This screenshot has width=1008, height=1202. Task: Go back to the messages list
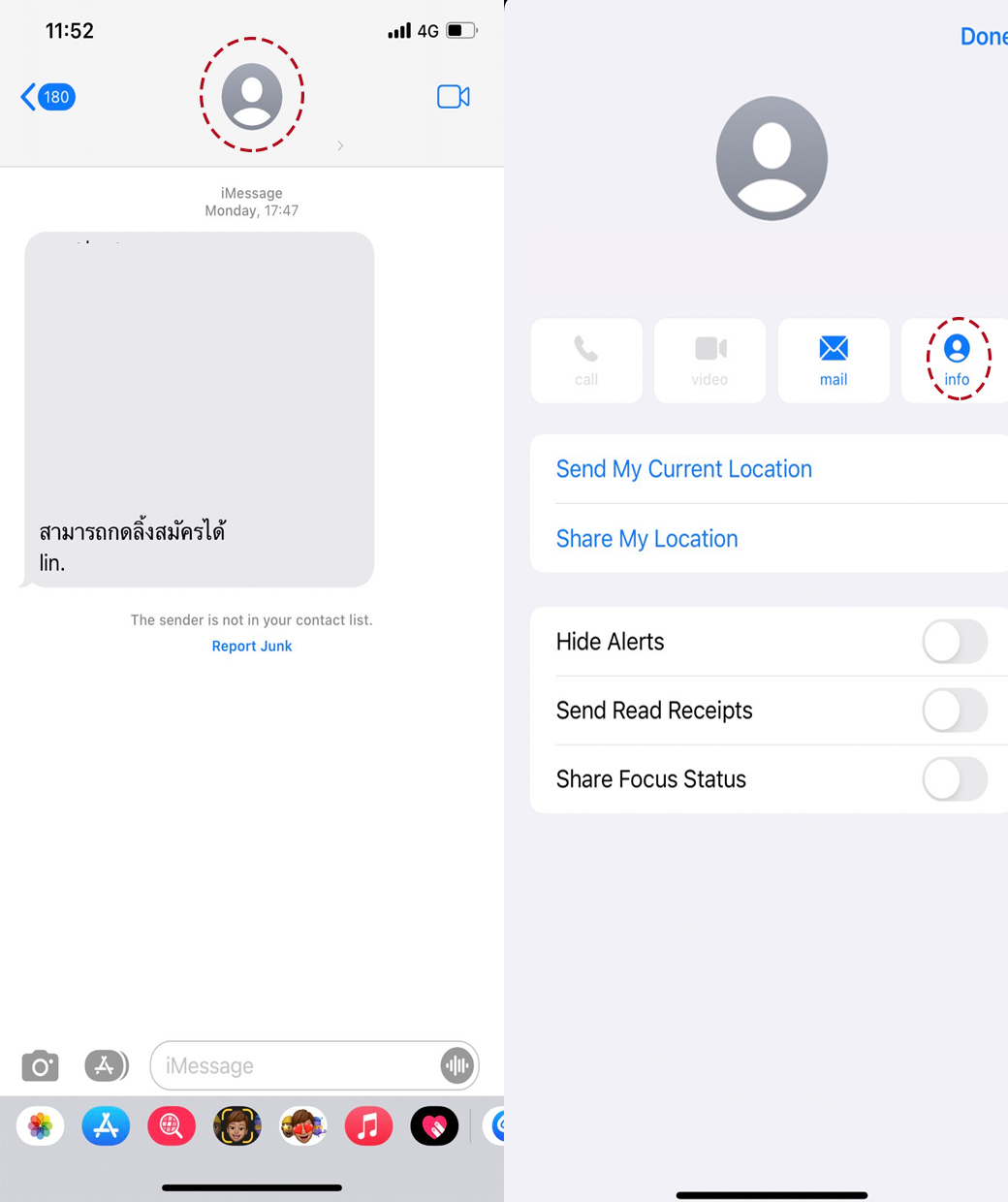click(x=47, y=97)
